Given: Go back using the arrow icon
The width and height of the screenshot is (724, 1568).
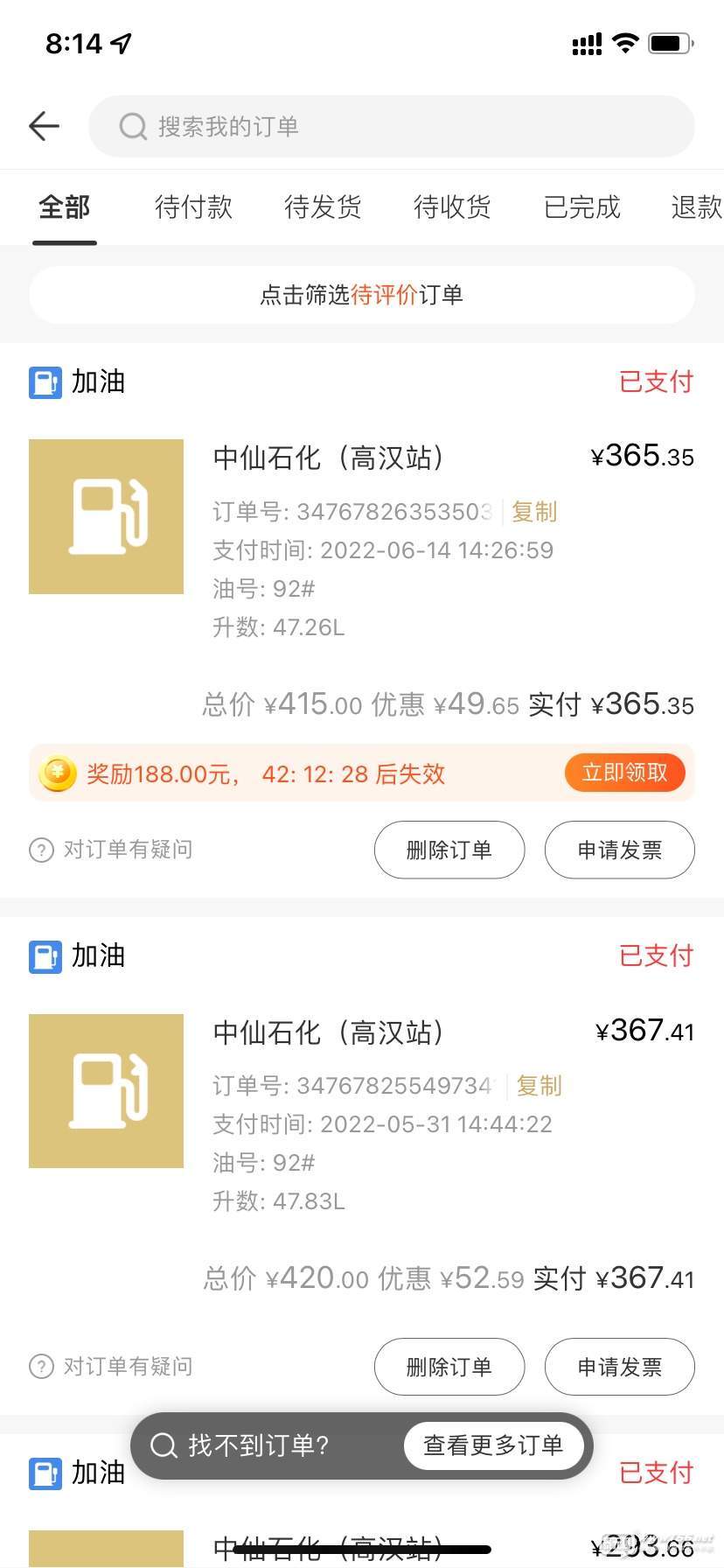Looking at the screenshot, I should [44, 126].
